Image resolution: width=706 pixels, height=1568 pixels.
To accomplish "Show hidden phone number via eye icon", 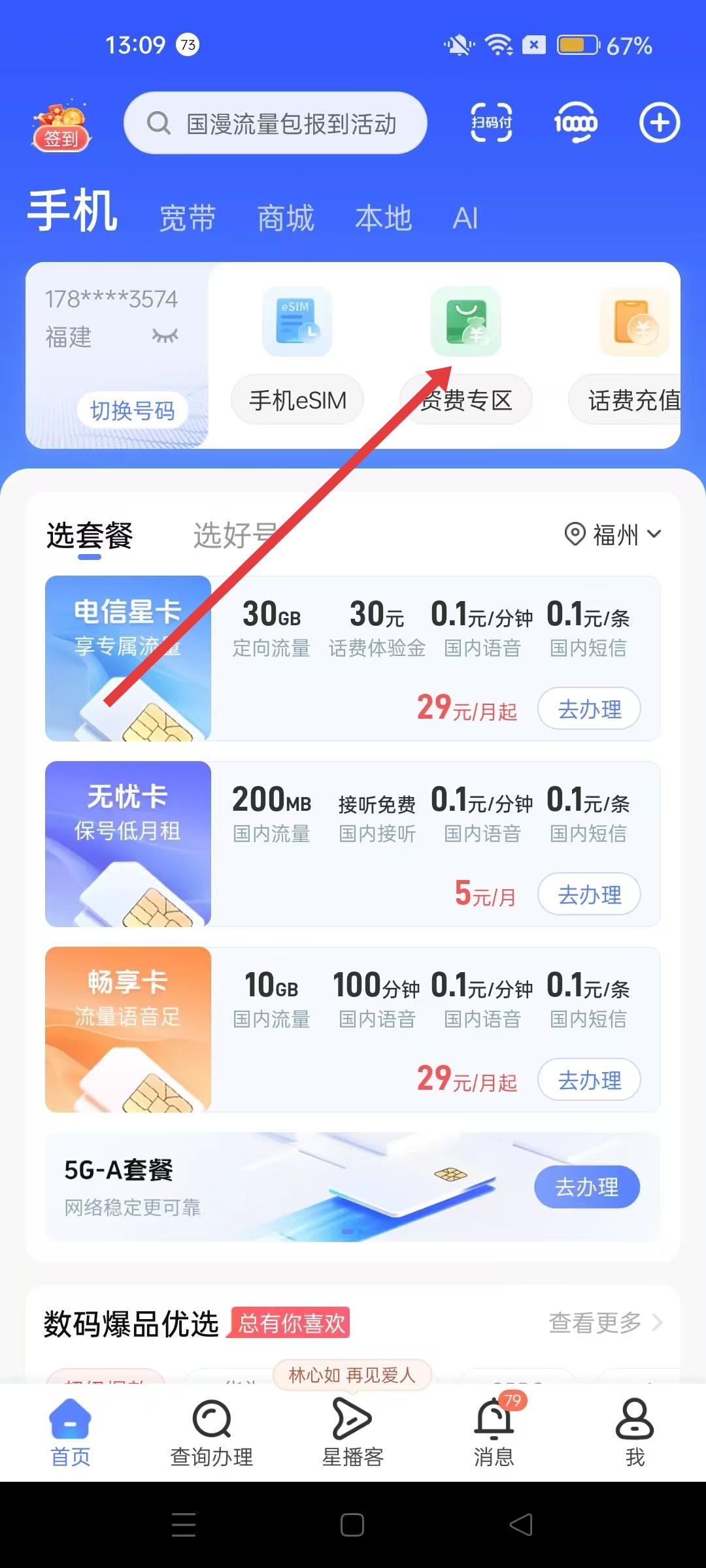I will point(165,336).
